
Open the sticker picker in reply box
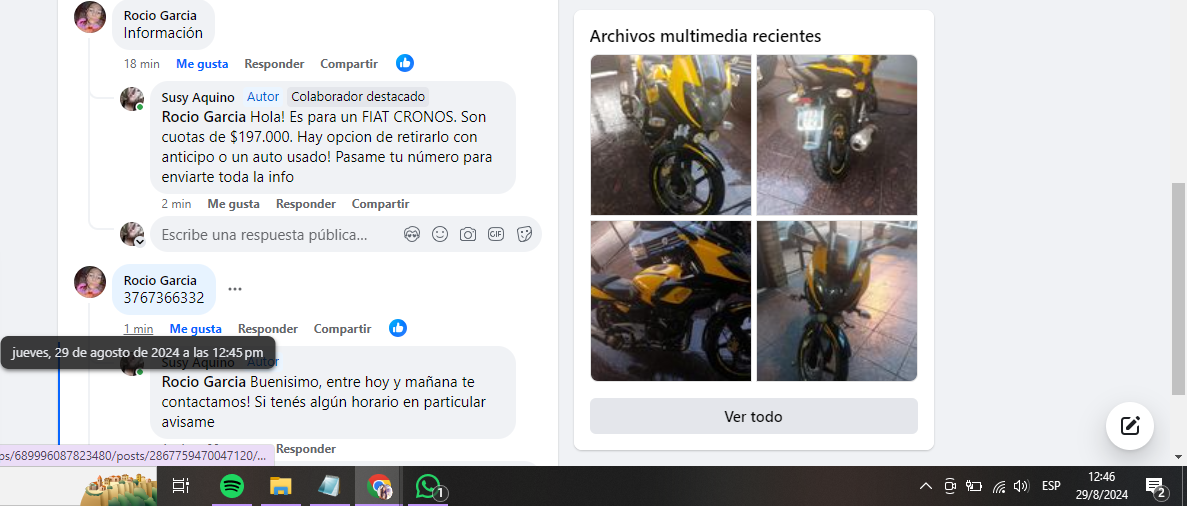click(x=524, y=235)
